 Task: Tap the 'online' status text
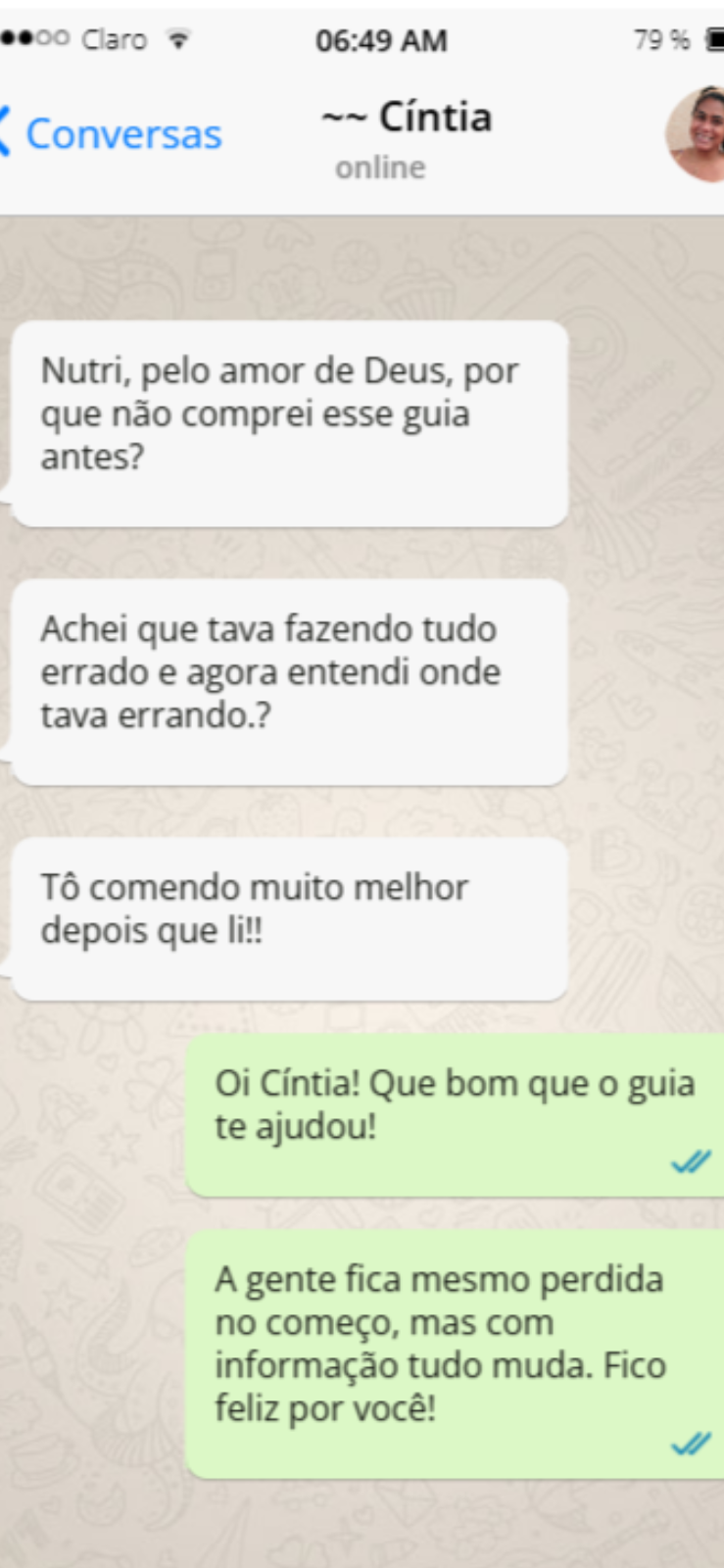pyautogui.click(x=381, y=167)
